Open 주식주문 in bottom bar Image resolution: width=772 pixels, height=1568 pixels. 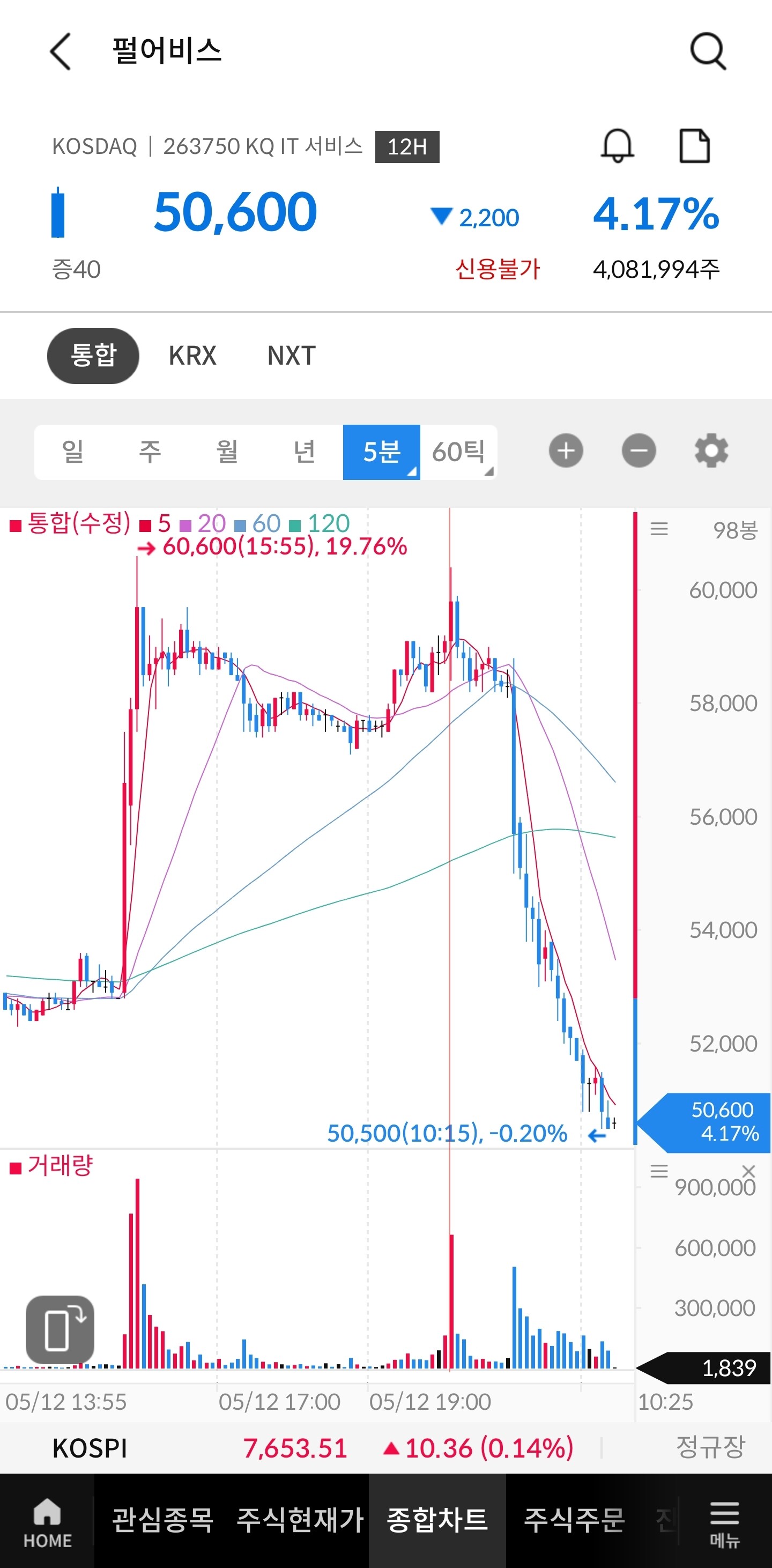574,1520
